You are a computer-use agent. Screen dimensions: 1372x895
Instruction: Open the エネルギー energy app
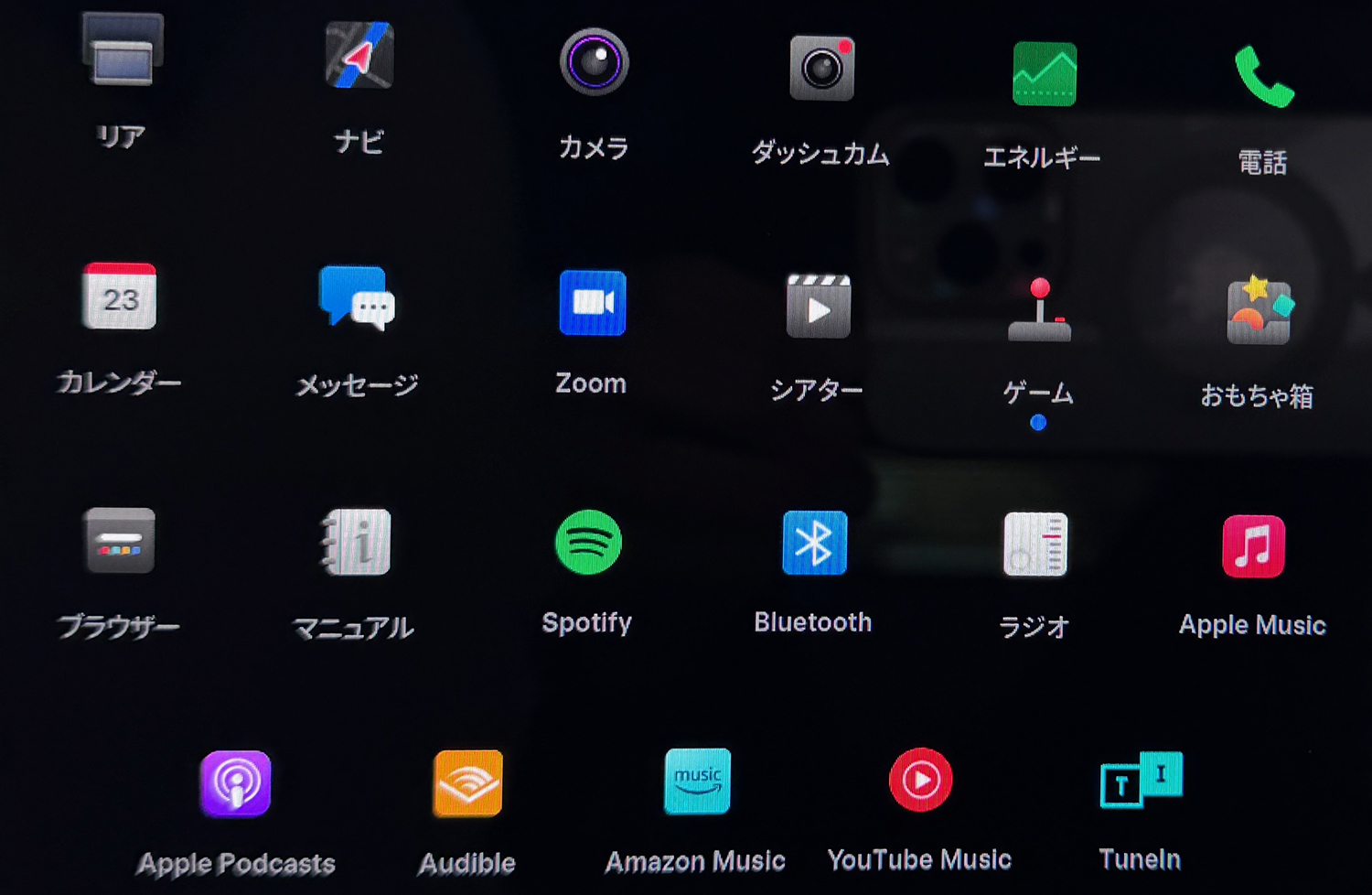(1044, 74)
